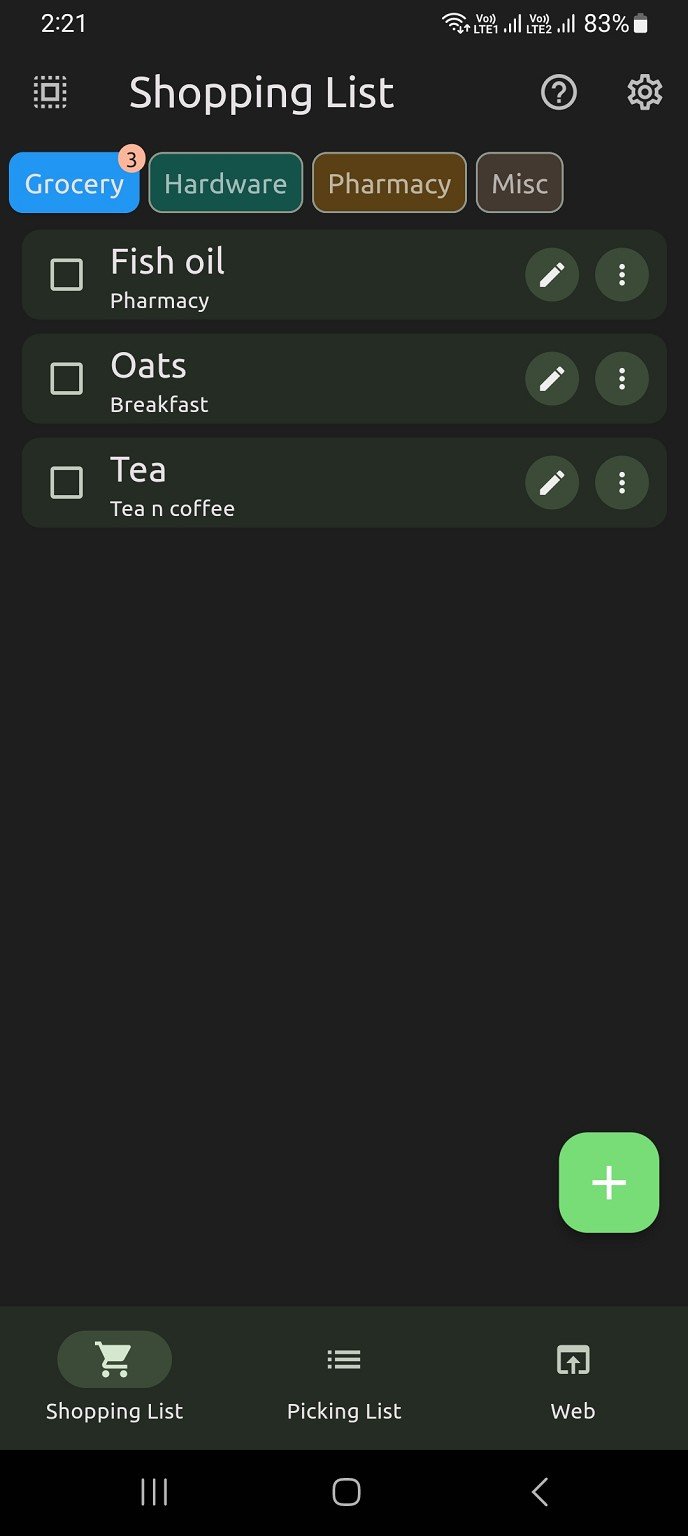Open more options for Oats
The height and width of the screenshot is (1536, 688).
point(622,379)
